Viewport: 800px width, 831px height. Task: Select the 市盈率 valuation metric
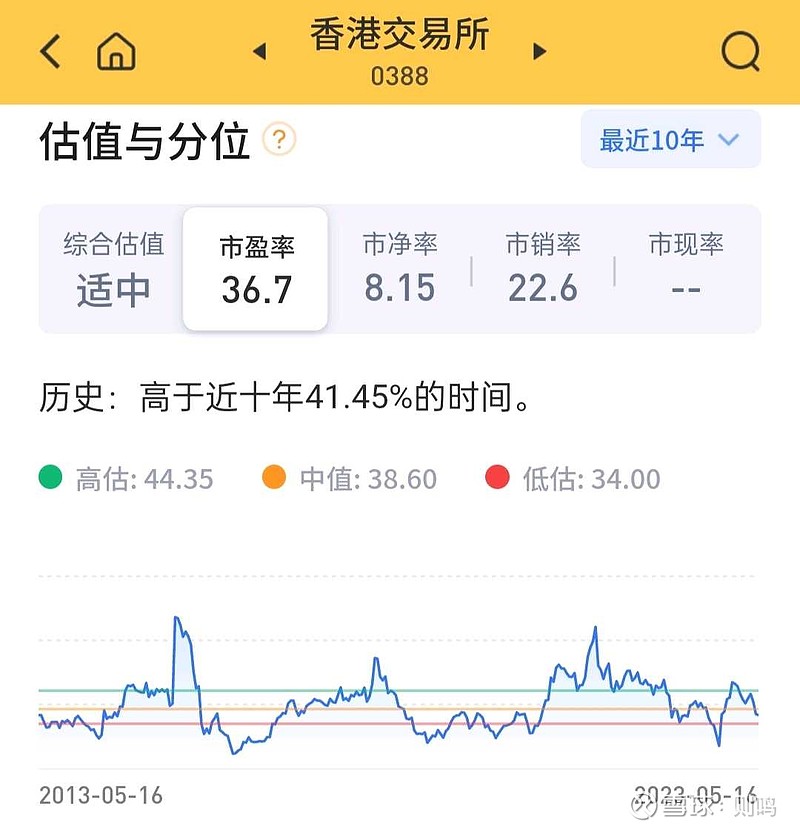(x=255, y=265)
